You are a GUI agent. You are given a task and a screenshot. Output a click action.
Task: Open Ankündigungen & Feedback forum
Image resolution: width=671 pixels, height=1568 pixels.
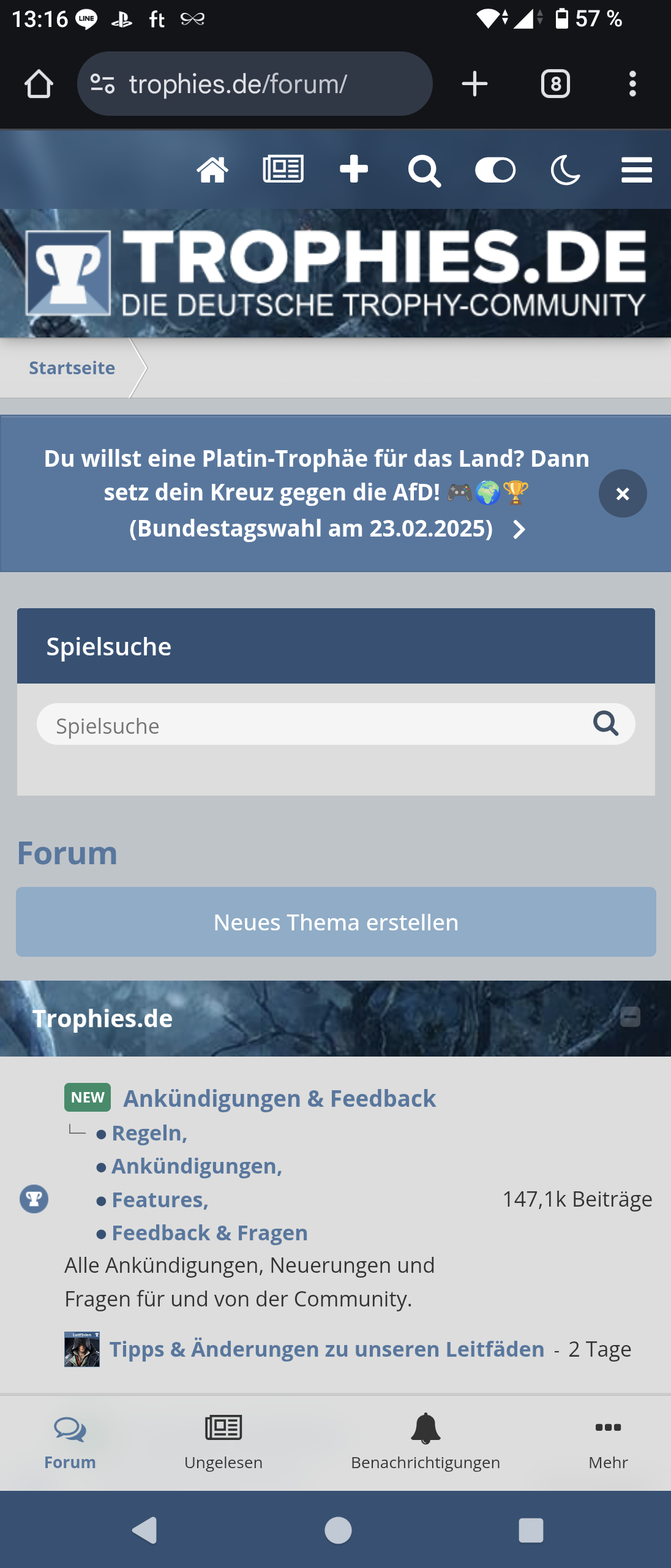[x=280, y=1098]
